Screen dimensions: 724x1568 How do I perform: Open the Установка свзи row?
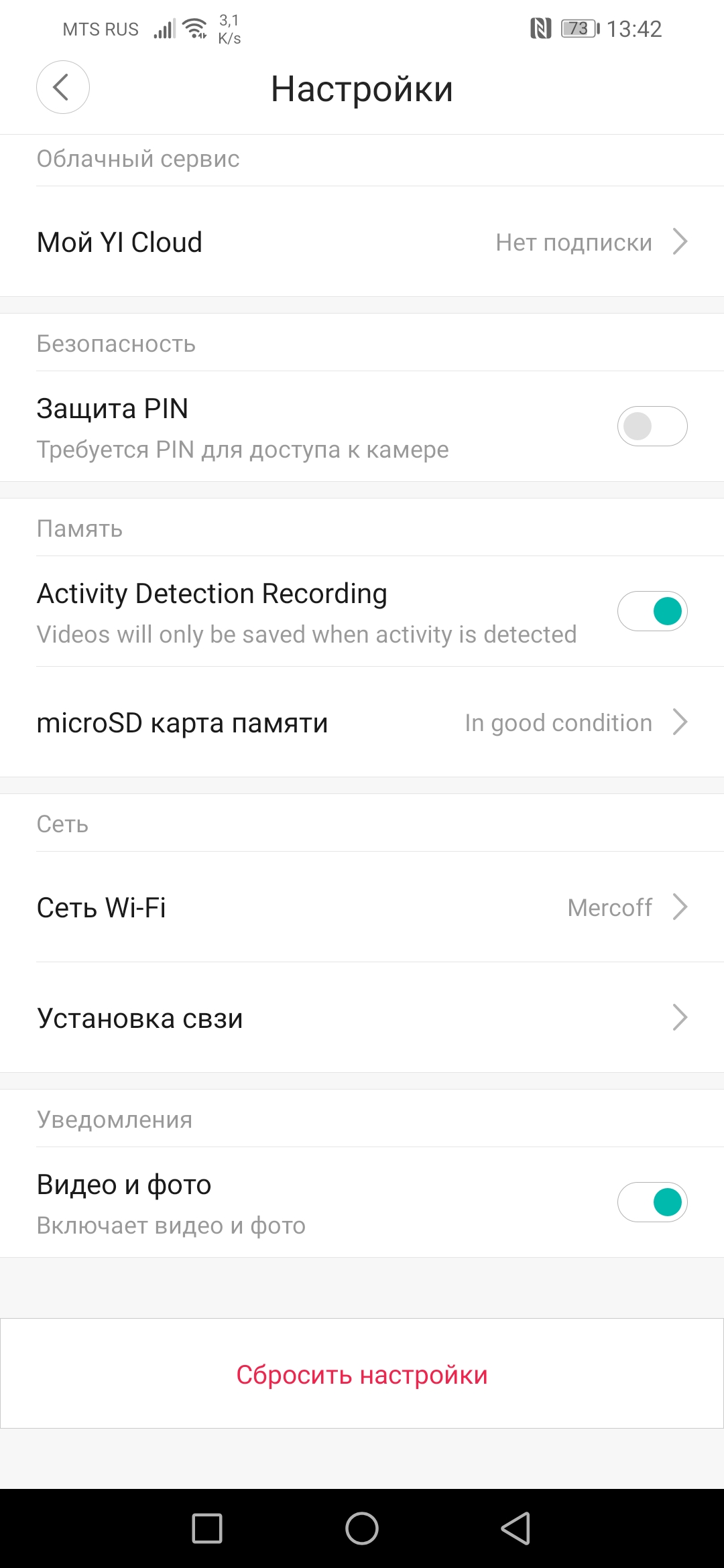[362, 1017]
